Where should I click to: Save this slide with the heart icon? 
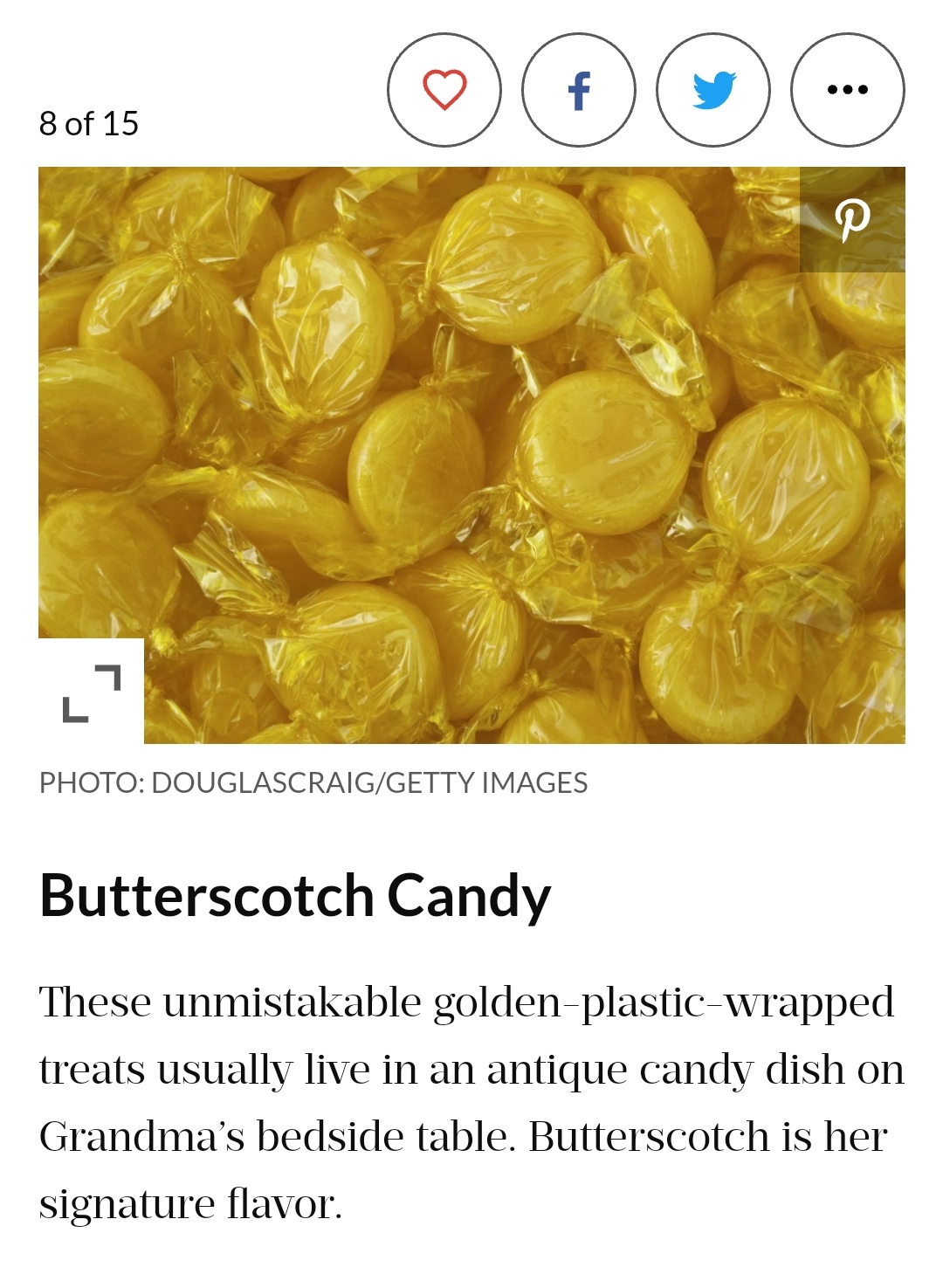point(444,90)
